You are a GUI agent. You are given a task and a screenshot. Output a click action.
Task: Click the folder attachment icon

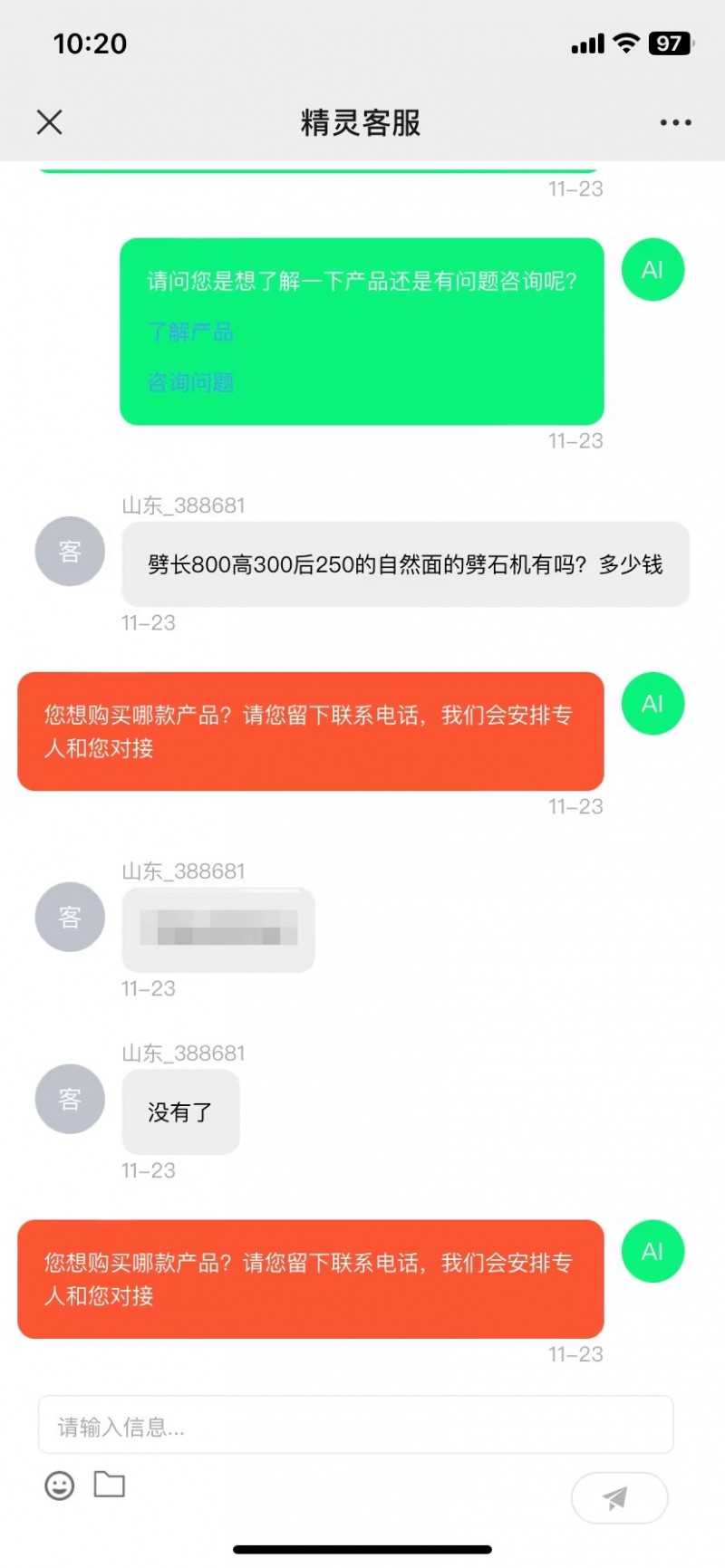coord(109,1486)
